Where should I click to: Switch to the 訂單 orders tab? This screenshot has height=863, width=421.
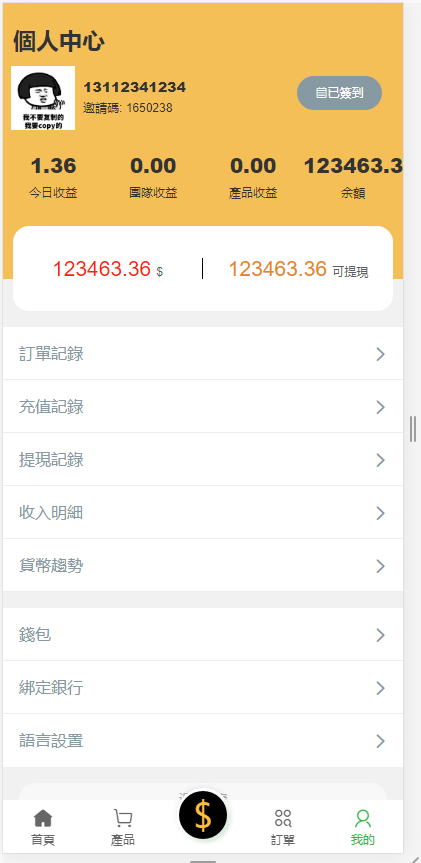(x=283, y=827)
